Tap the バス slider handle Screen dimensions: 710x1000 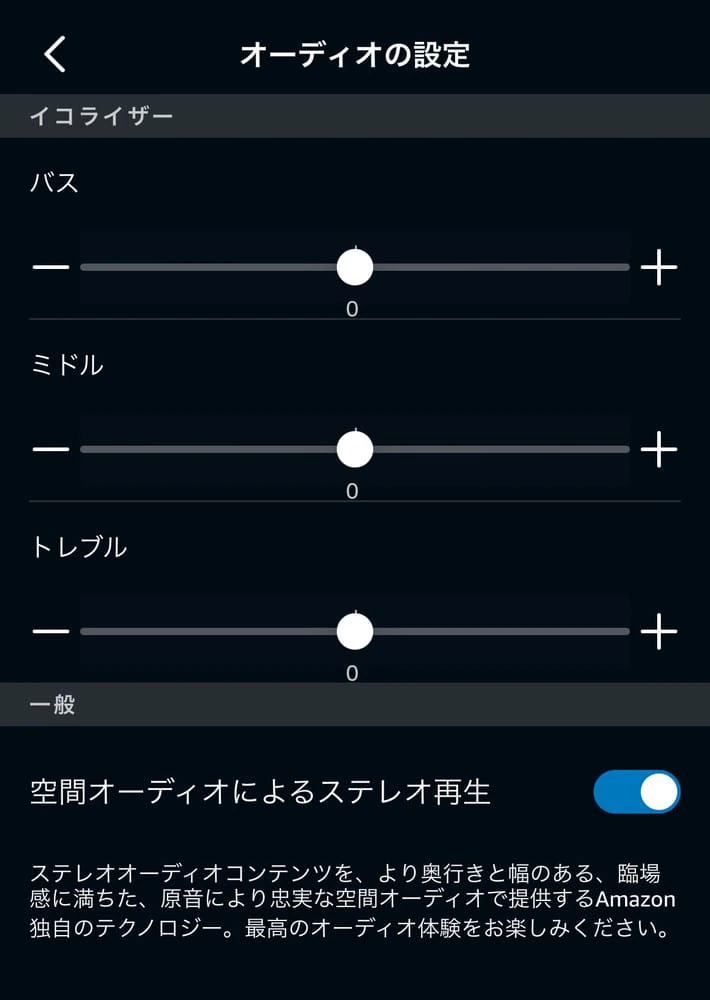[x=355, y=268]
